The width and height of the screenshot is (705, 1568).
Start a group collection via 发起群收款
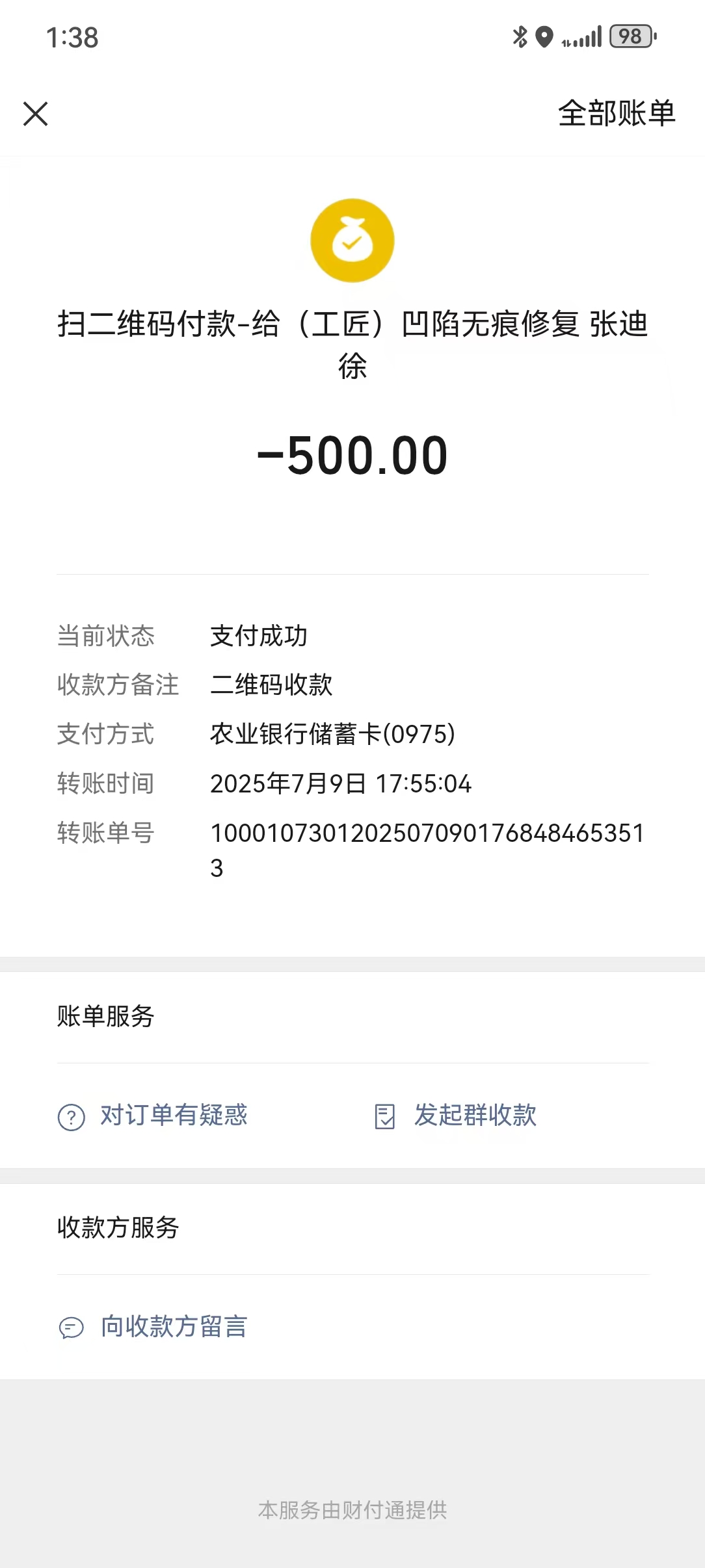(455, 1116)
